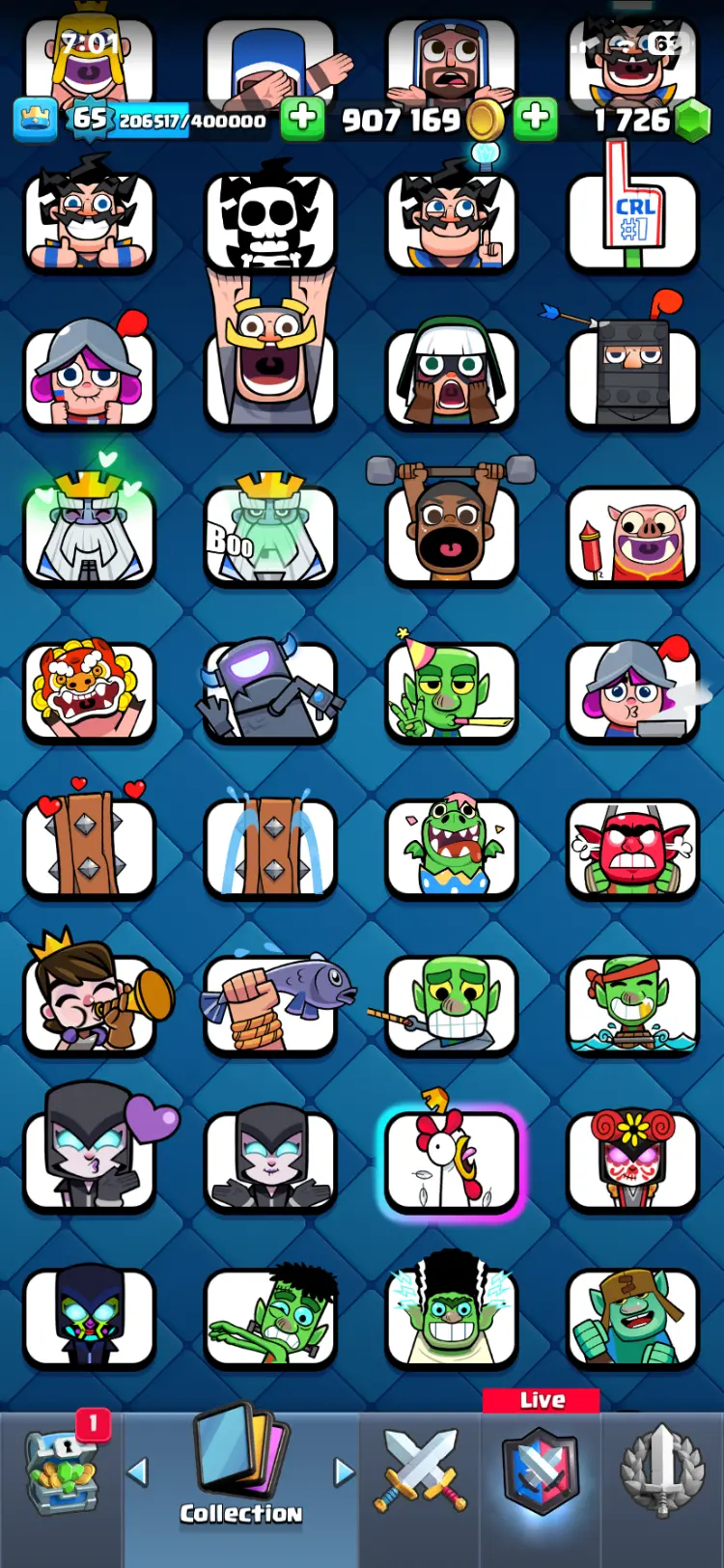This screenshot has width=724, height=1568.
Task: Select the party hat goblin emote
Action: [x=452, y=691]
